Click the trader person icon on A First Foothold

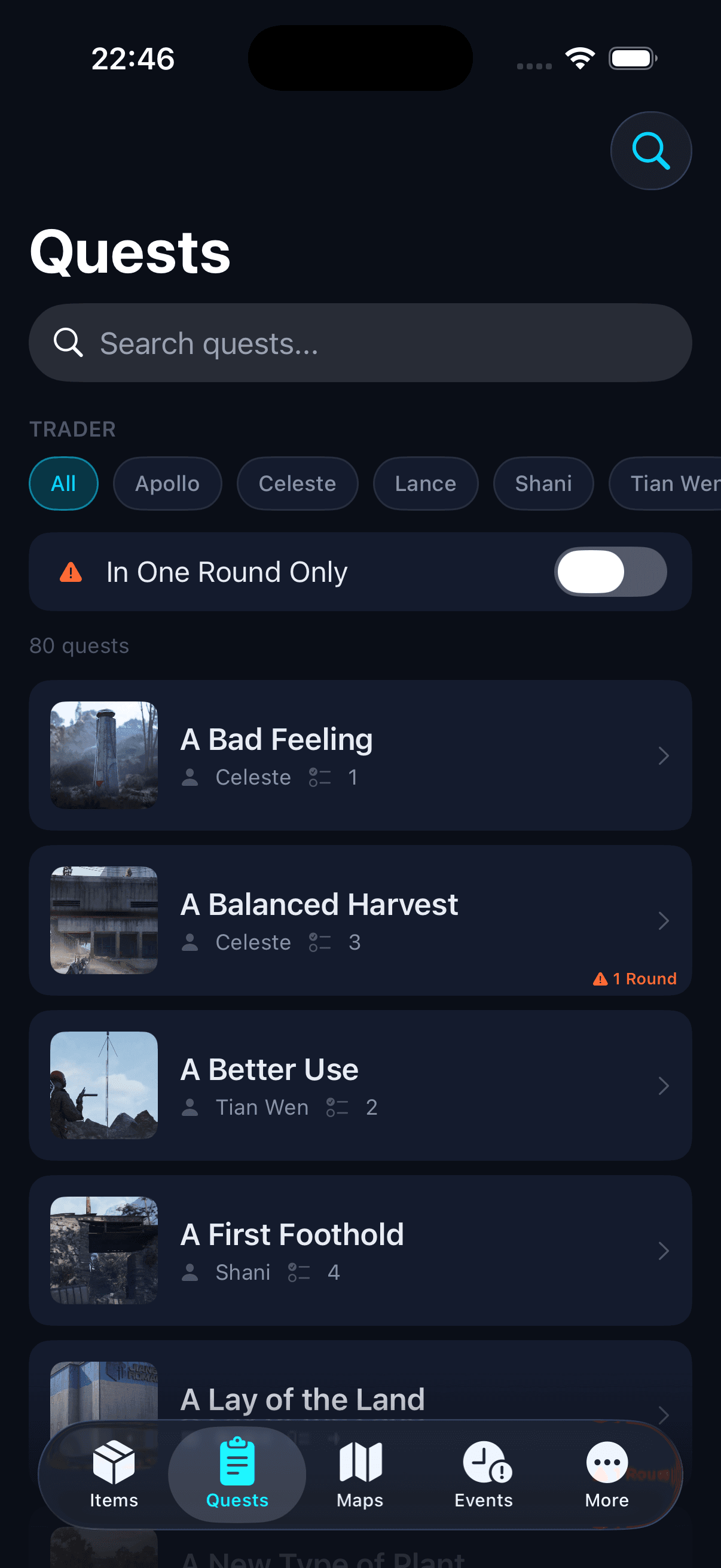pos(190,1271)
